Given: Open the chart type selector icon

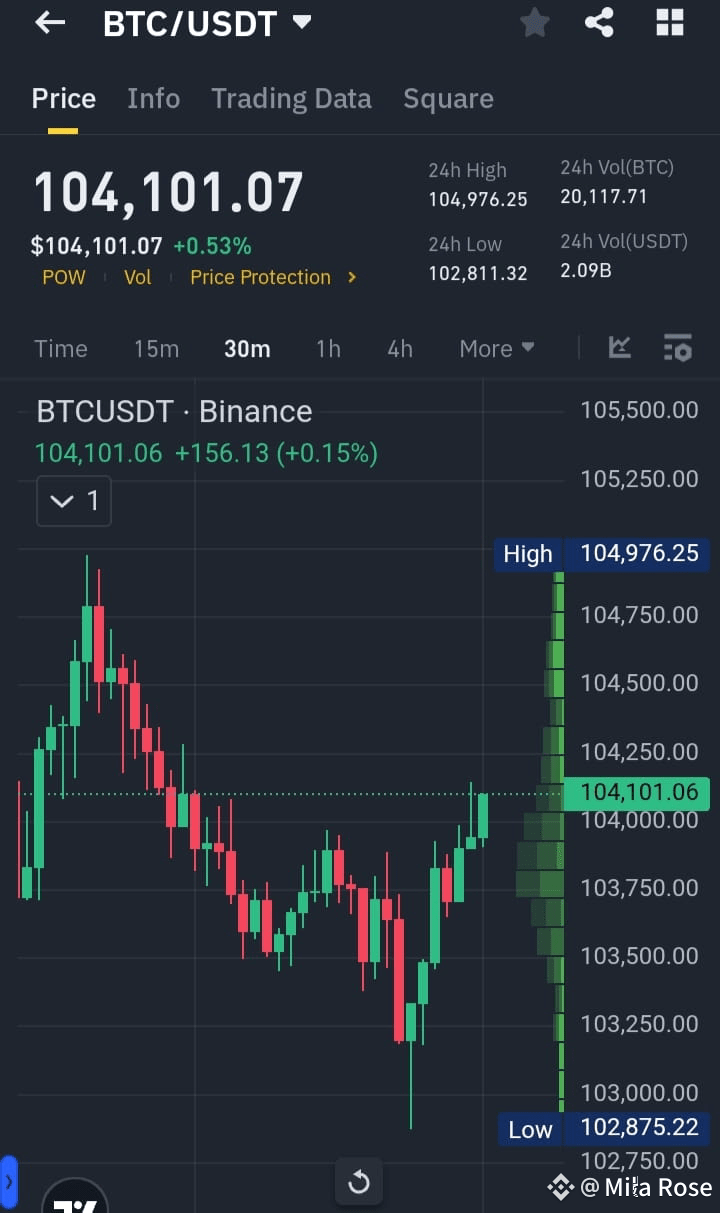Looking at the screenshot, I should pyautogui.click(x=620, y=347).
